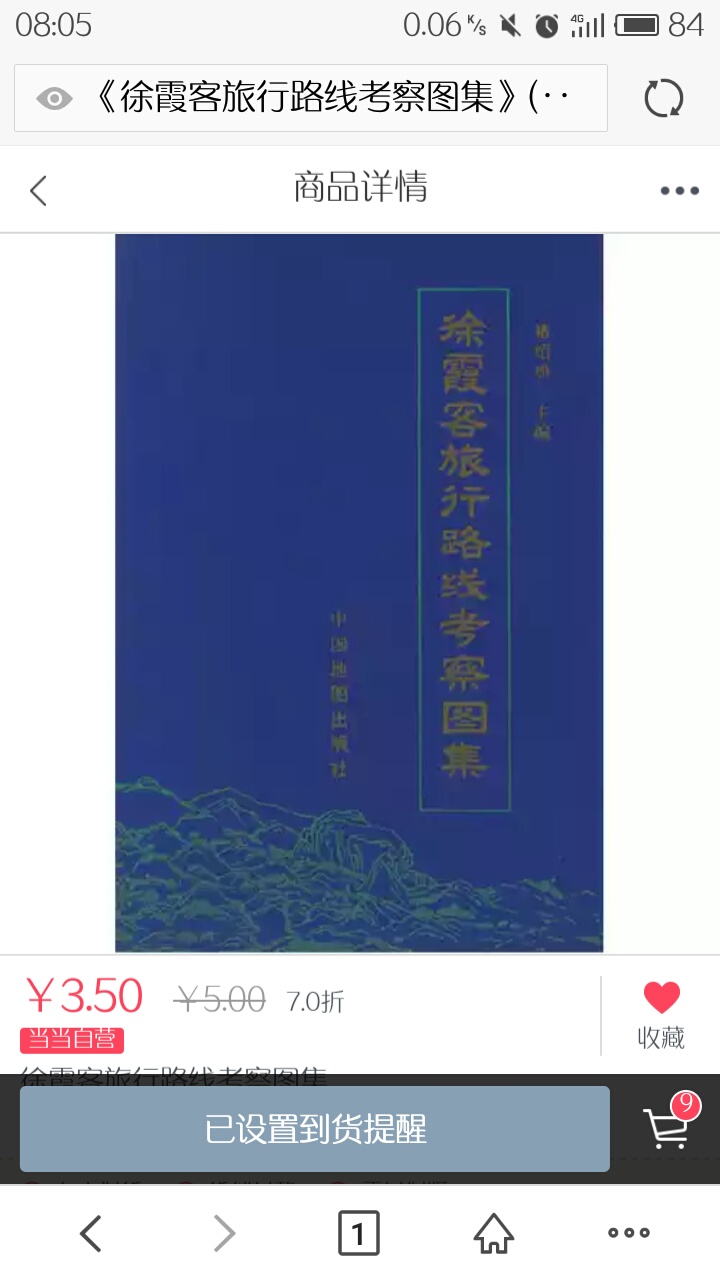
Task: Add this book to 收藏 favorites
Action: [661, 1014]
